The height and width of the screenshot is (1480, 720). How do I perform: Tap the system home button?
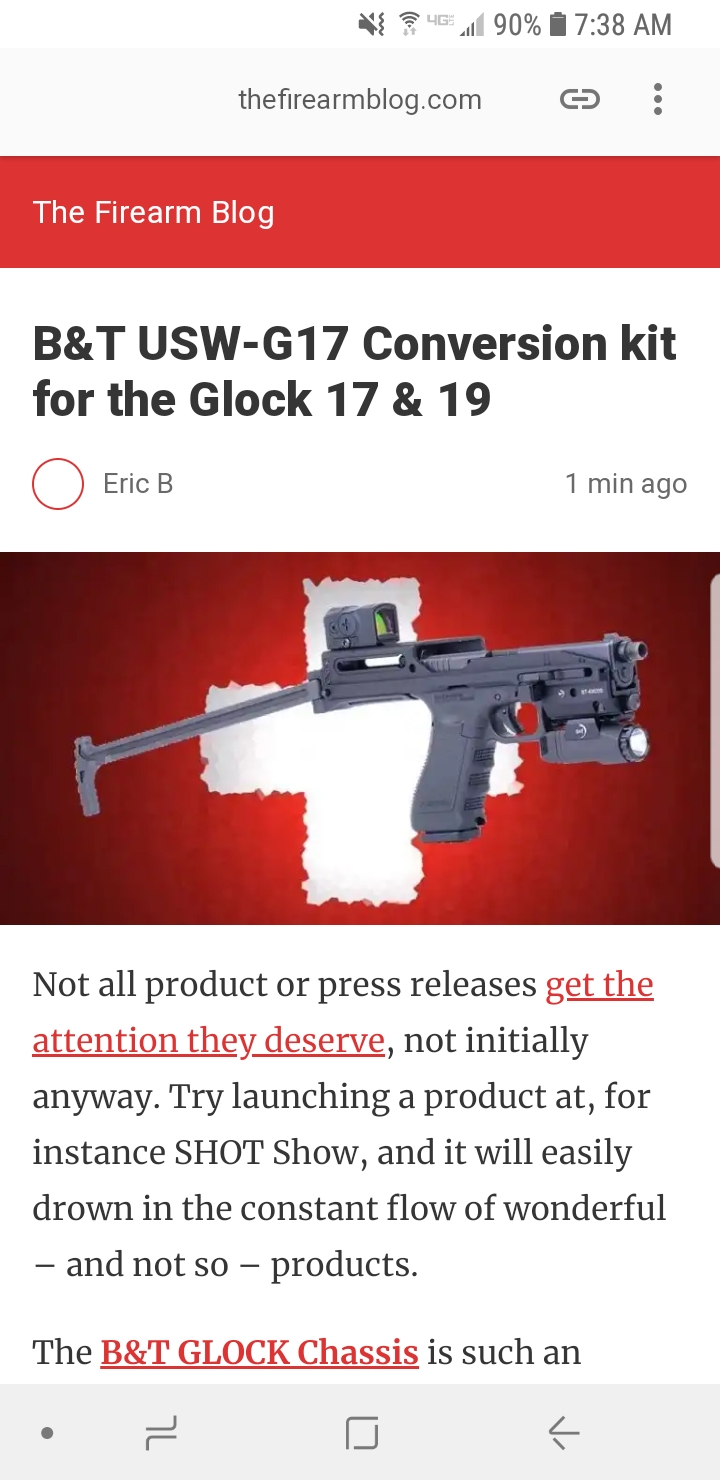click(x=362, y=1433)
